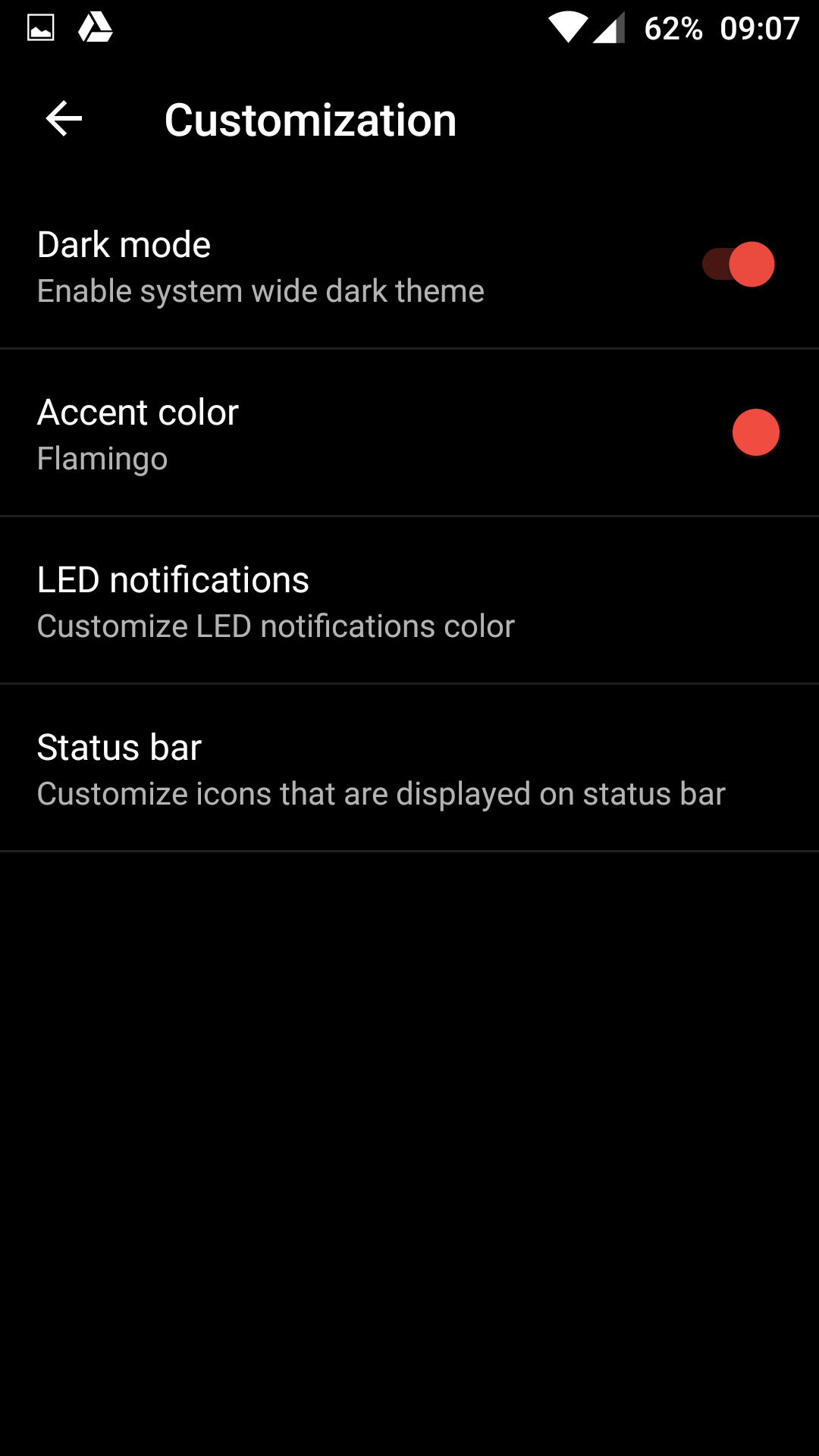Go back from Customization screen
This screenshot has width=819, height=1456.
64,119
